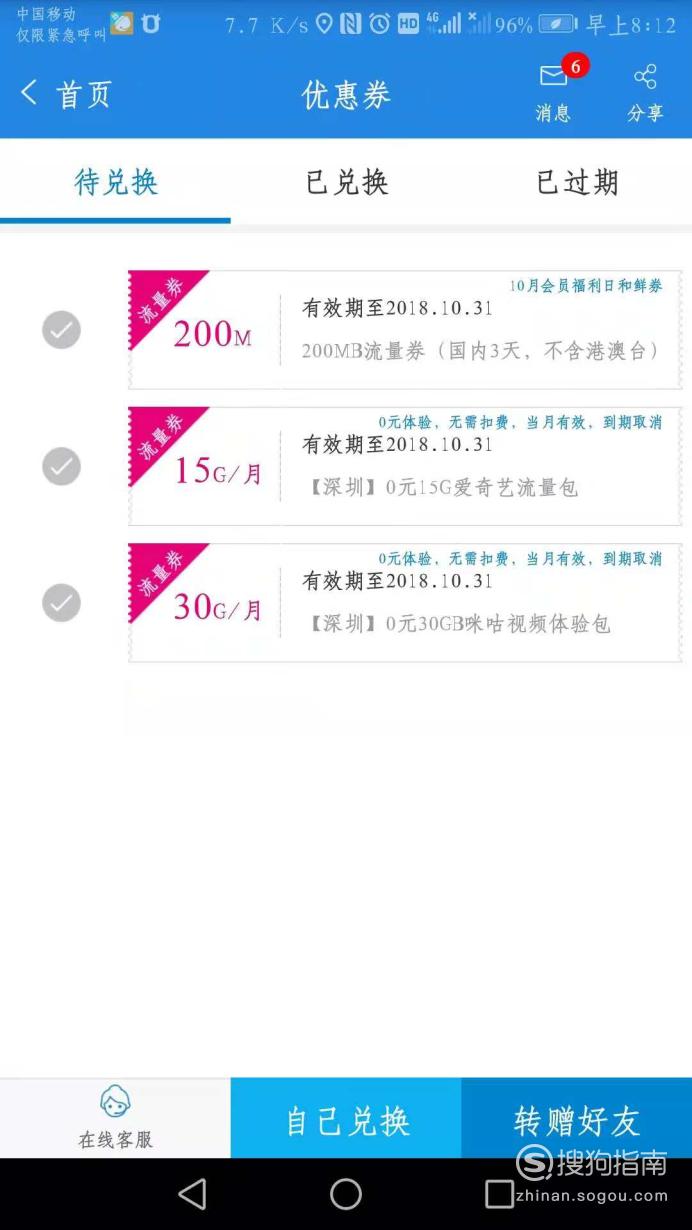Switch to the 已兑换 tab
Screen dimensions: 692x1230
click(x=346, y=182)
